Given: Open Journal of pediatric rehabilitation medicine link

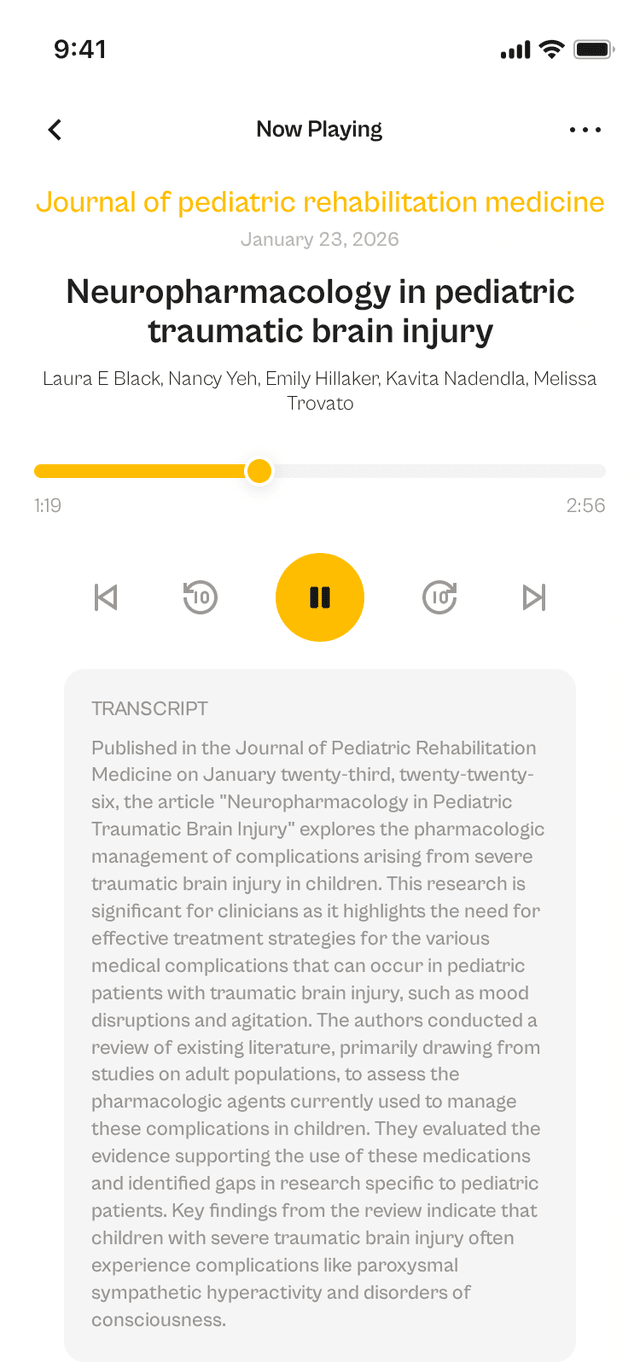Looking at the screenshot, I should click(x=320, y=202).
